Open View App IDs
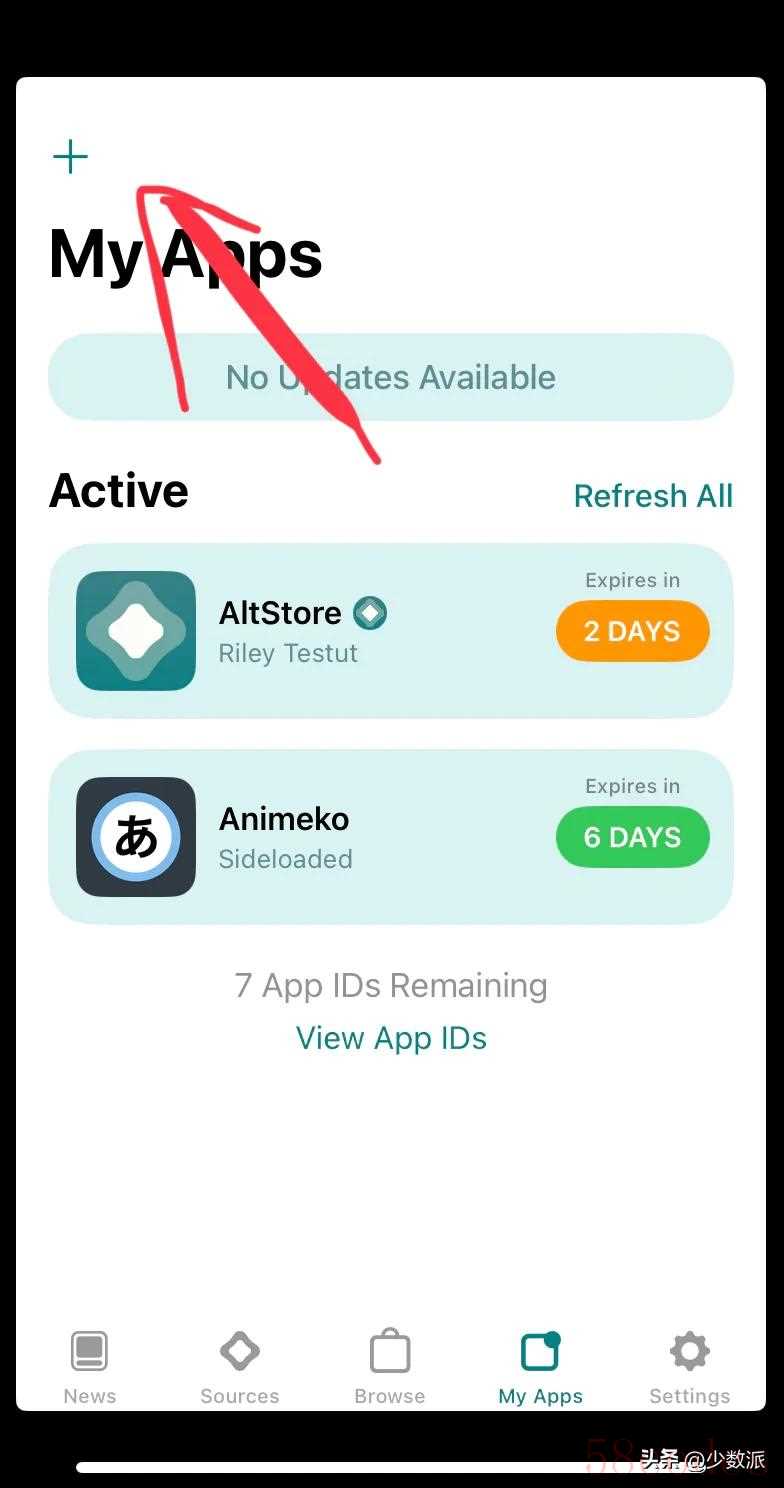 coord(391,1038)
